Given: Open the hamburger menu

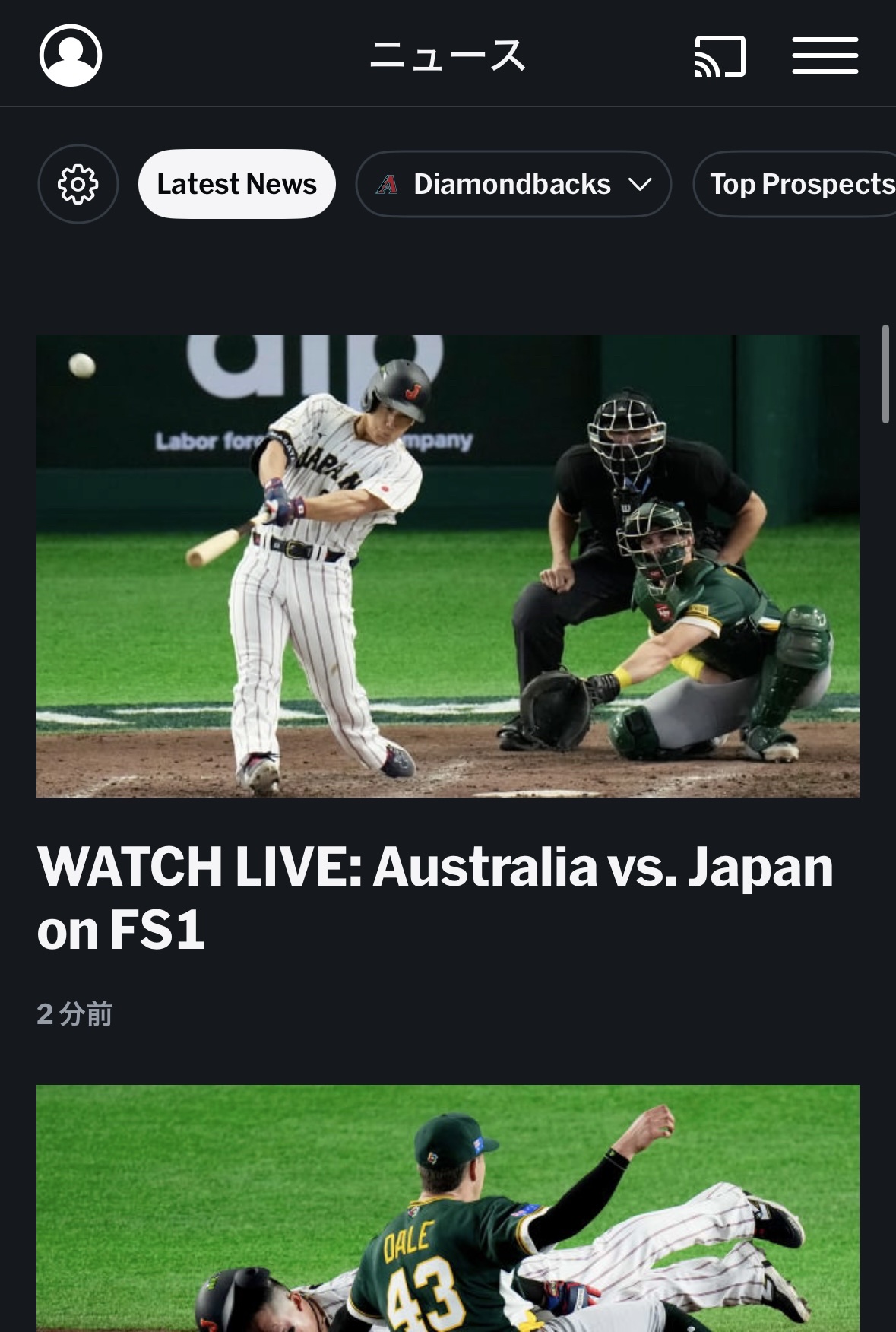Looking at the screenshot, I should (x=825, y=56).
